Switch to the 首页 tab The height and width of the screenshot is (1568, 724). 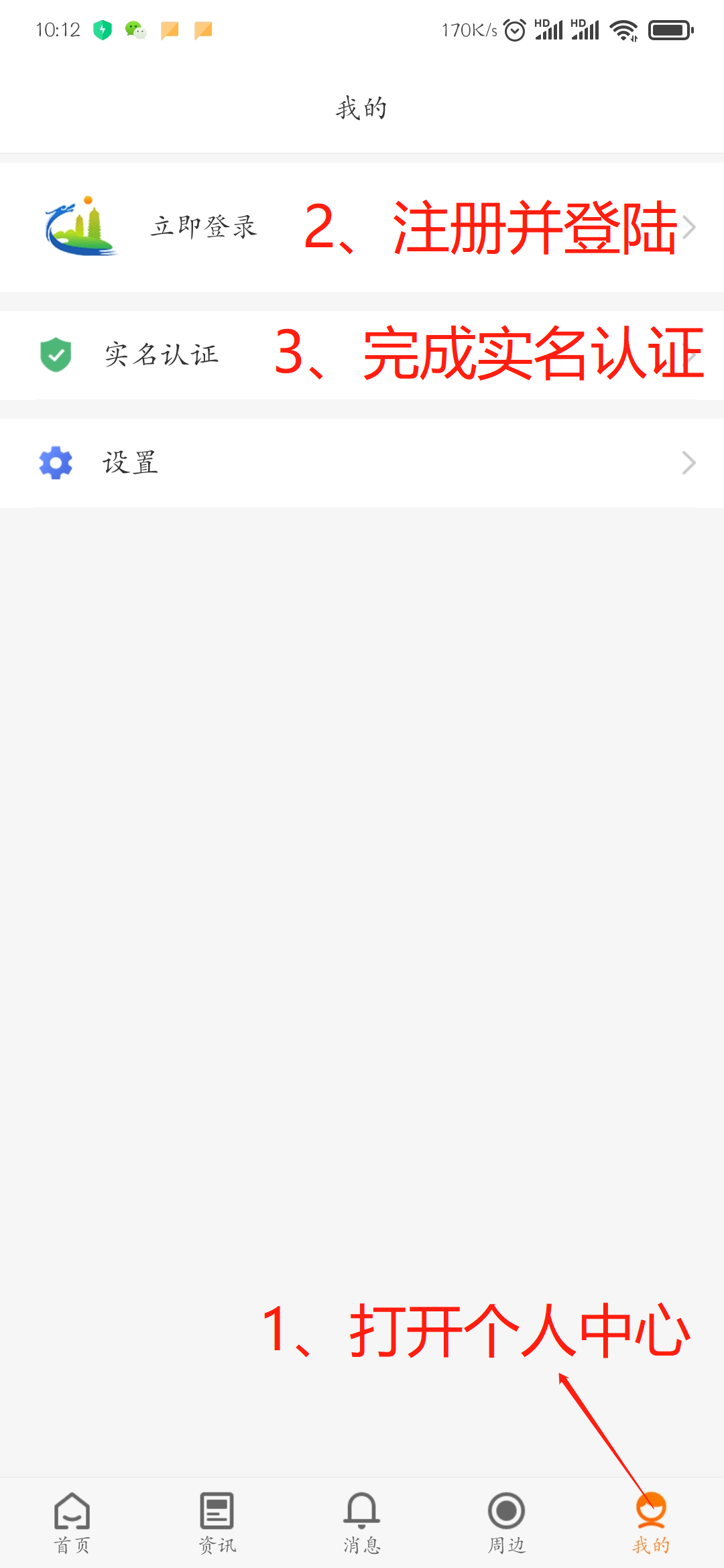pyautogui.click(x=72, y=1522)
